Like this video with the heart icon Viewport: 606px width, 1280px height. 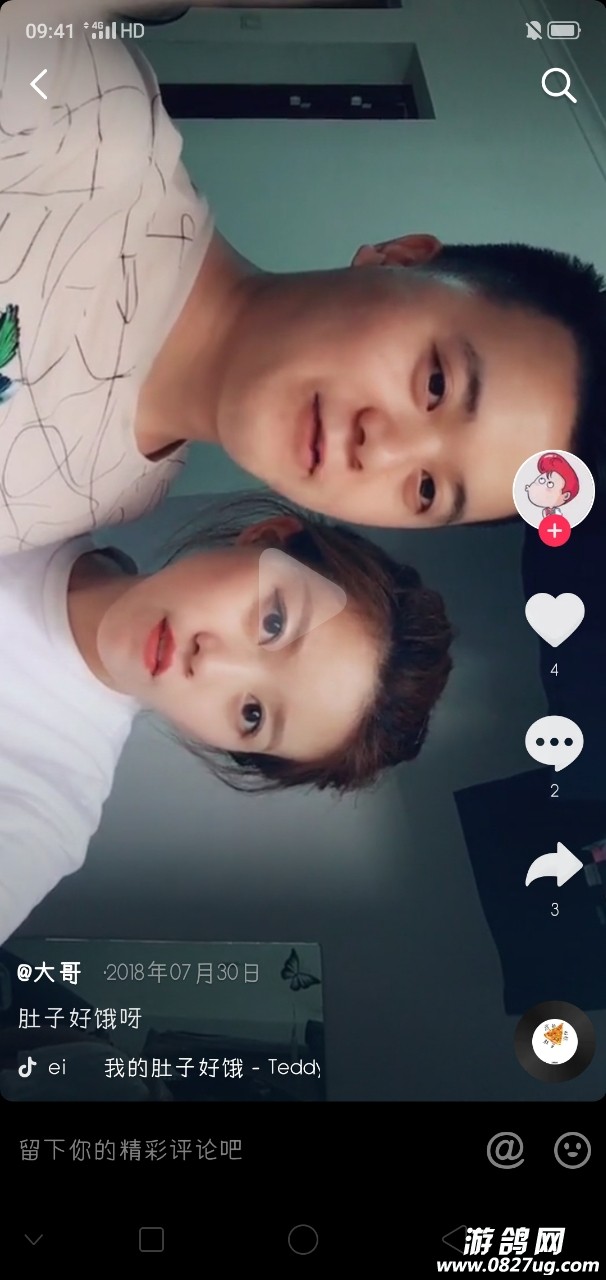point(554,619)
